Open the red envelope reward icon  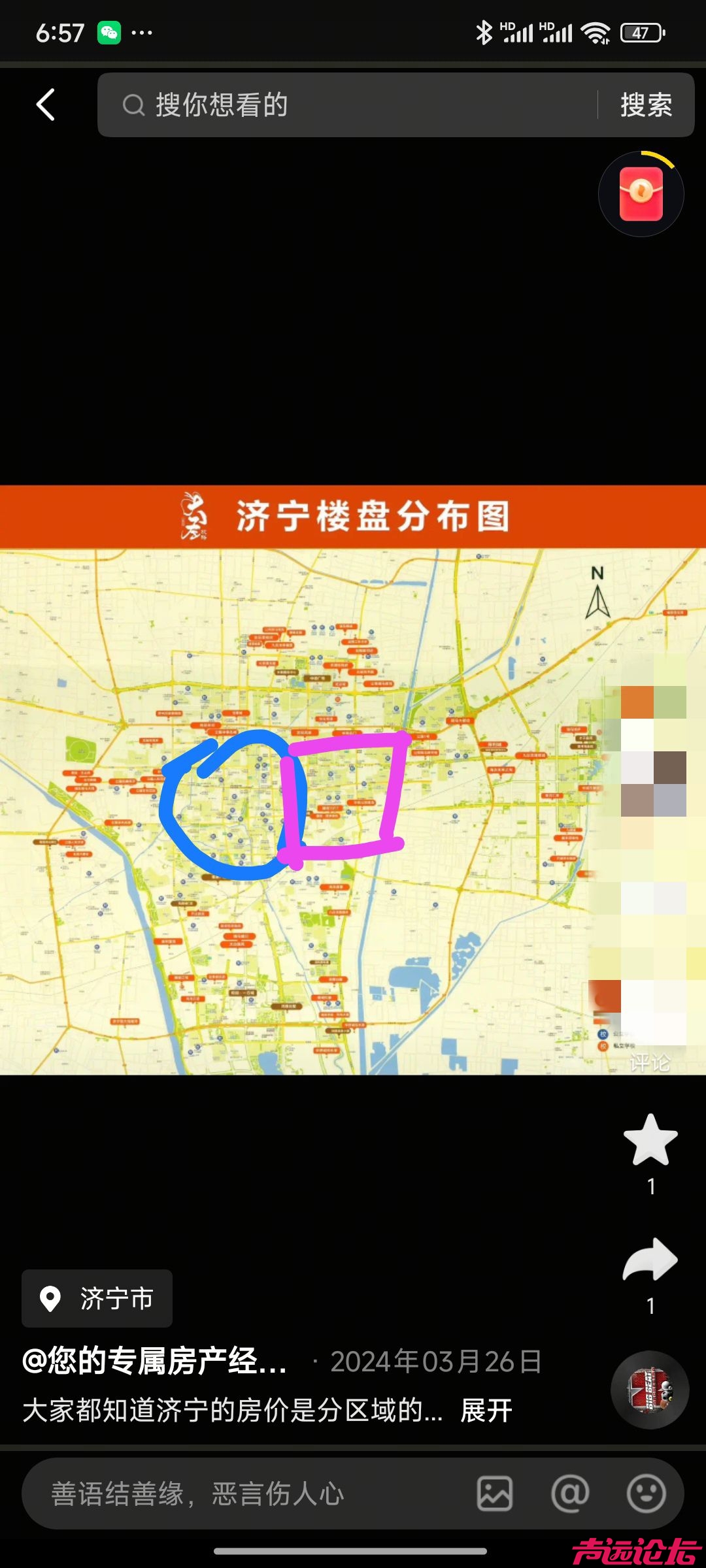[x=641, y=194]
